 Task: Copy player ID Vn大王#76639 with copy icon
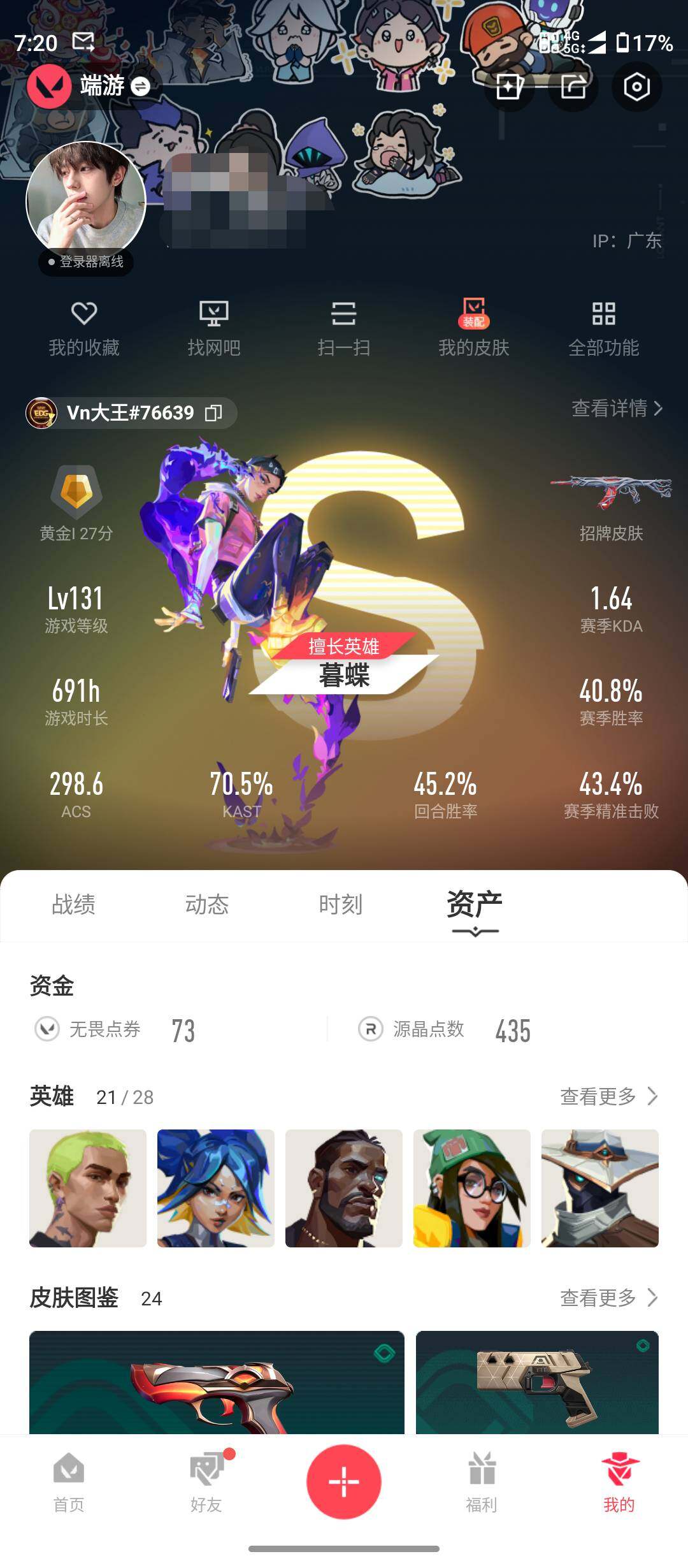click(215, 413)
